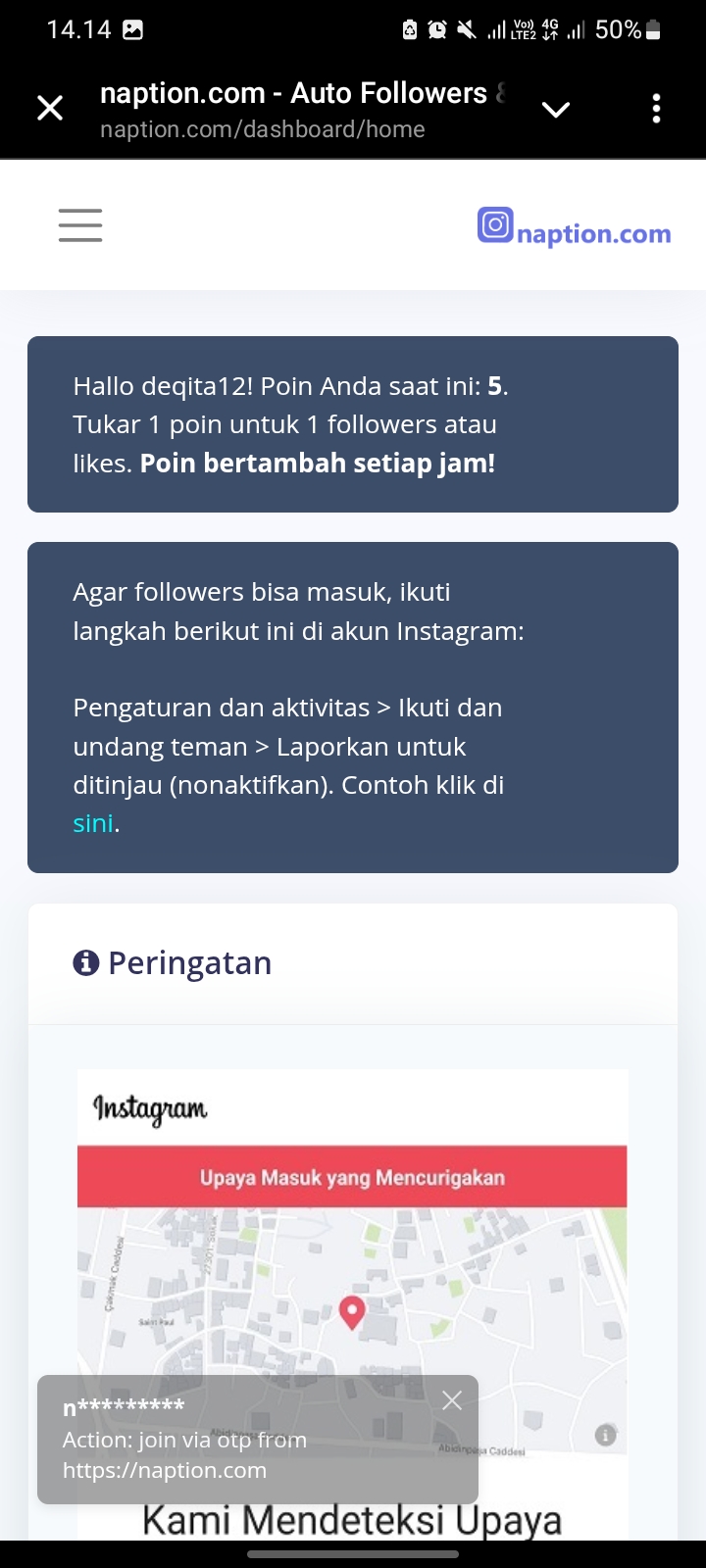The image size is (706, 1568).
Task: Open the 'sini' example link
Action: pyautogui.click(x=93, y=823)
